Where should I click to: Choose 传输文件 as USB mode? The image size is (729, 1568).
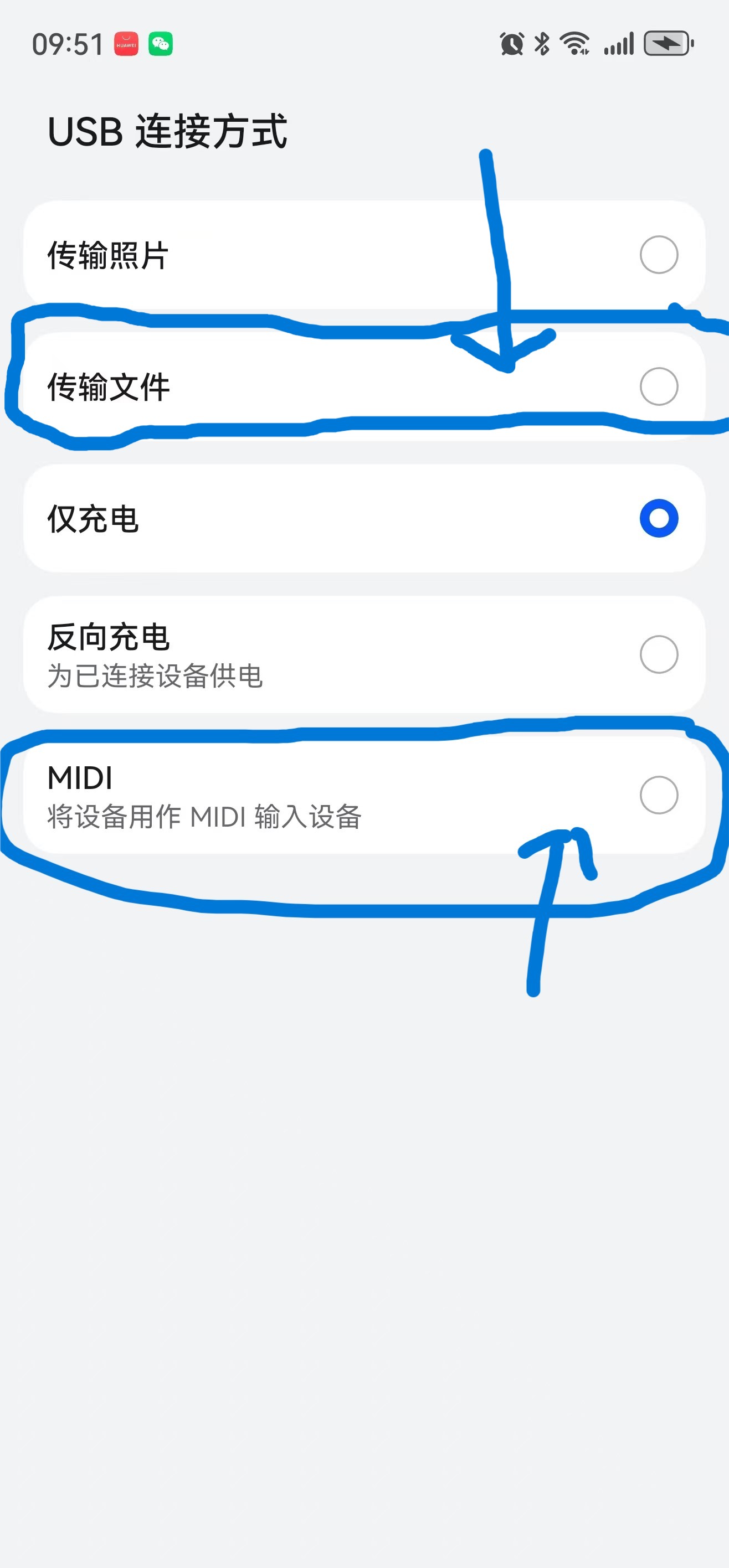(364, 386)
